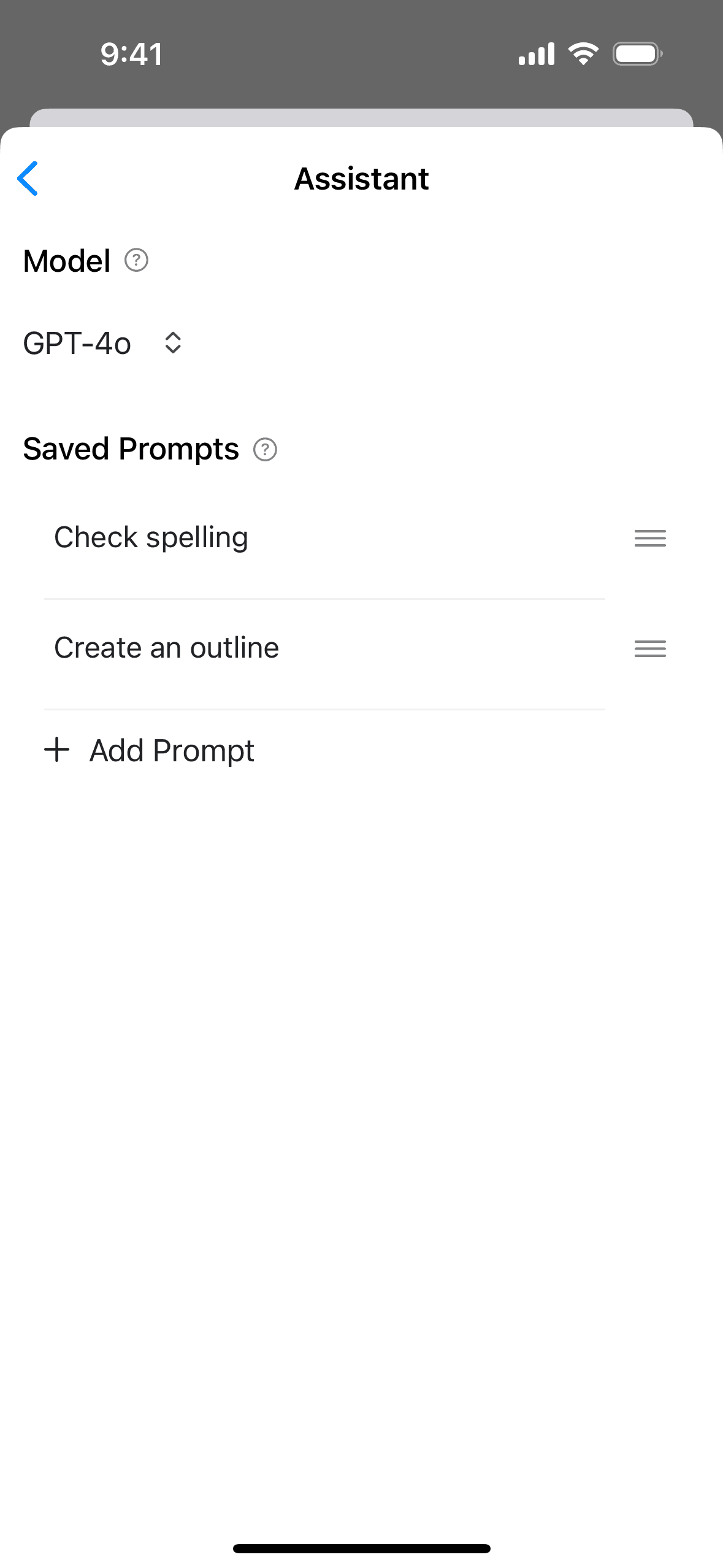Expand the GPT-4o model dropdown
Viewport: 723px width, 1568px height.
click(103, 343)
